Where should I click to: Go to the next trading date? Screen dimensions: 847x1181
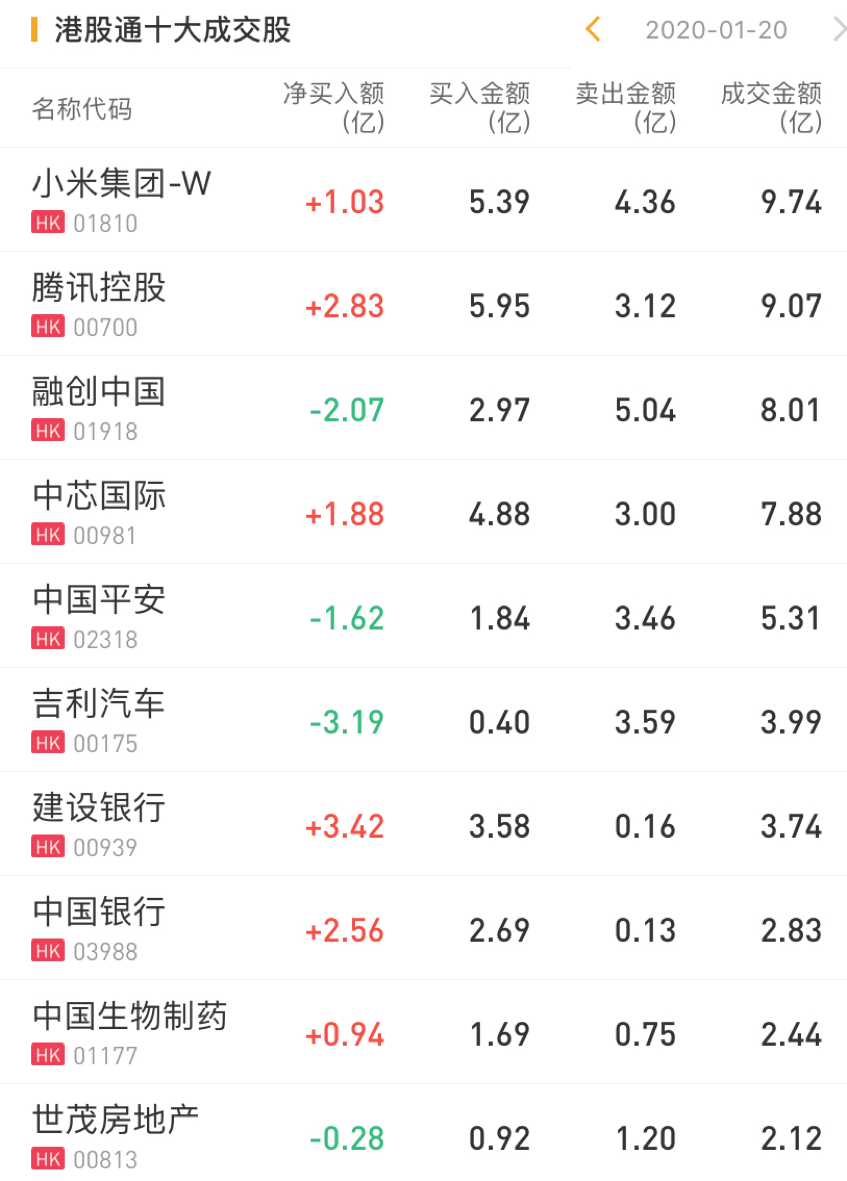838,30
